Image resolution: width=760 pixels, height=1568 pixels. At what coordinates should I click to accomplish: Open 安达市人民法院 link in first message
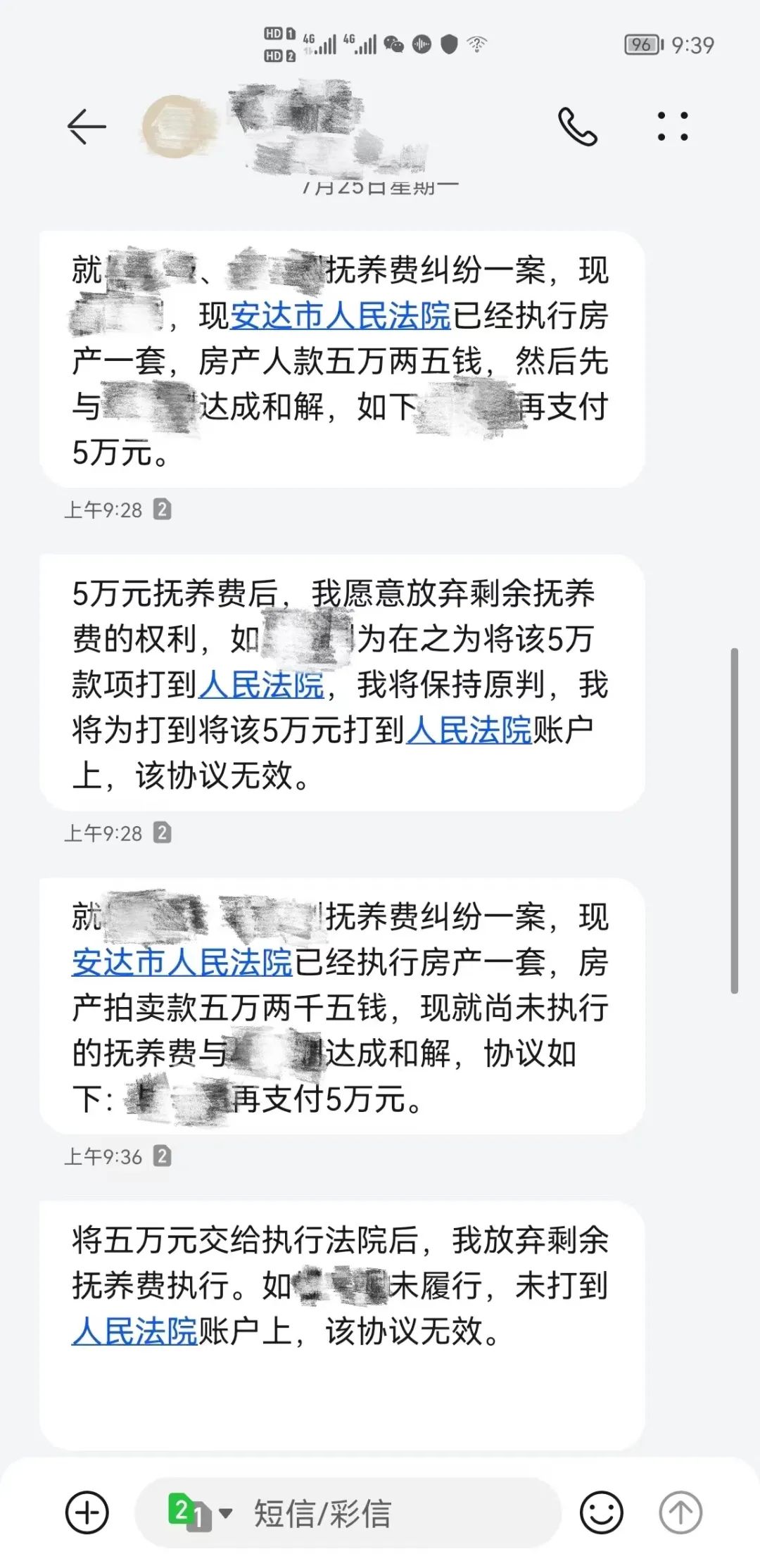(x=340, y=315)
